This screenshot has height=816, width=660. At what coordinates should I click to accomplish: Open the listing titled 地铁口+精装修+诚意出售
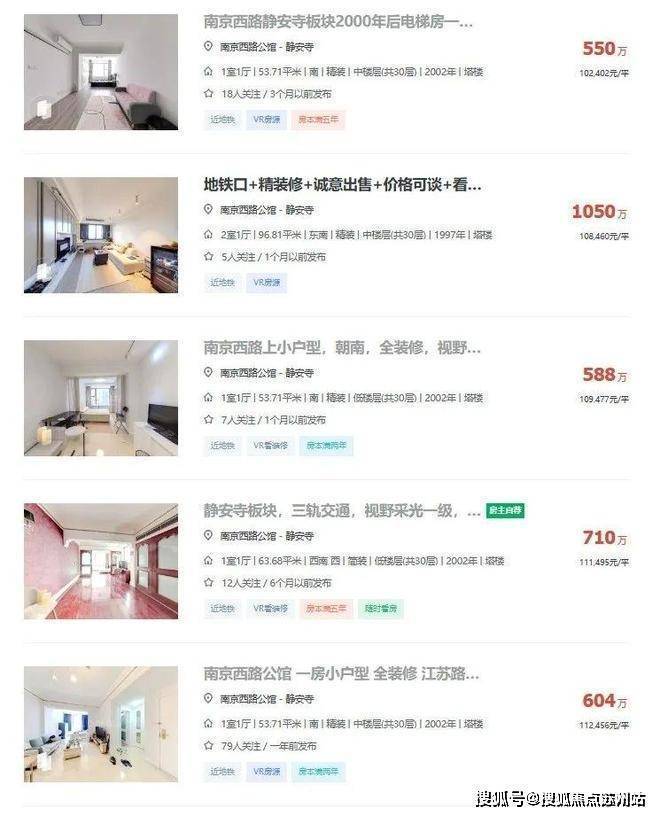click(342, 185)
